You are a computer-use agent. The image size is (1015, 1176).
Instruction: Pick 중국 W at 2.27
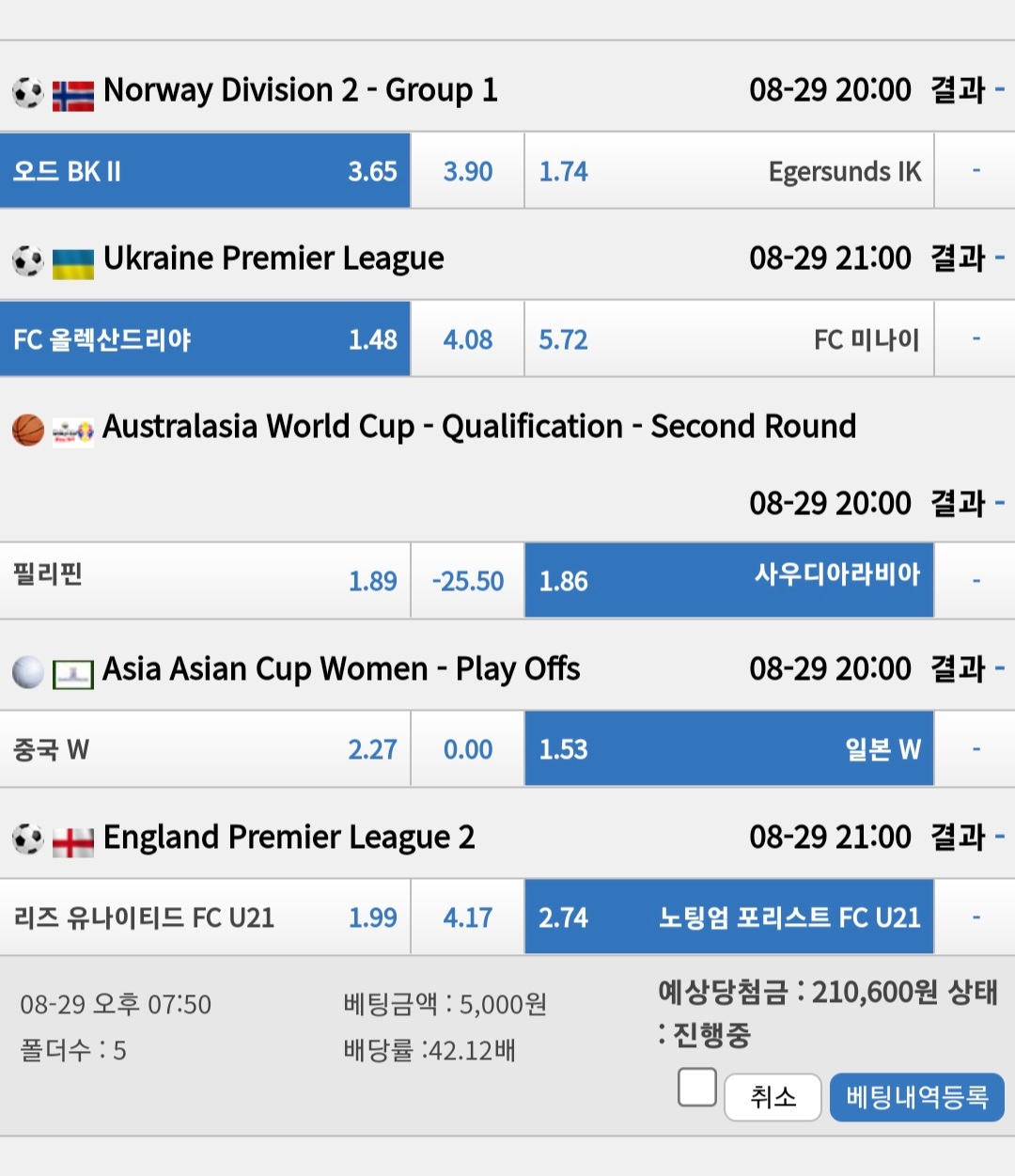(205, 748)
